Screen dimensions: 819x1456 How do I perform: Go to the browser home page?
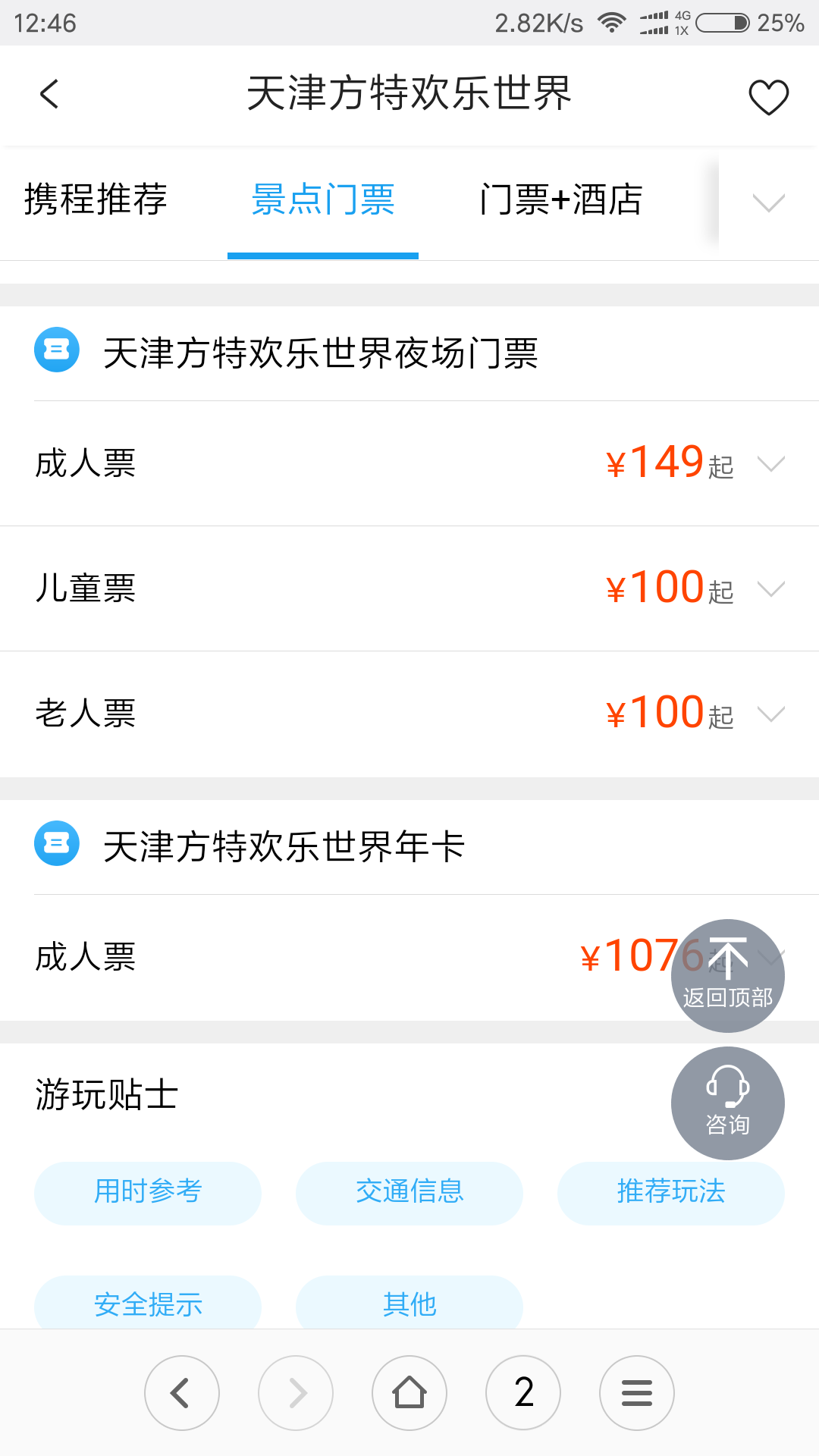[409, 1393]
